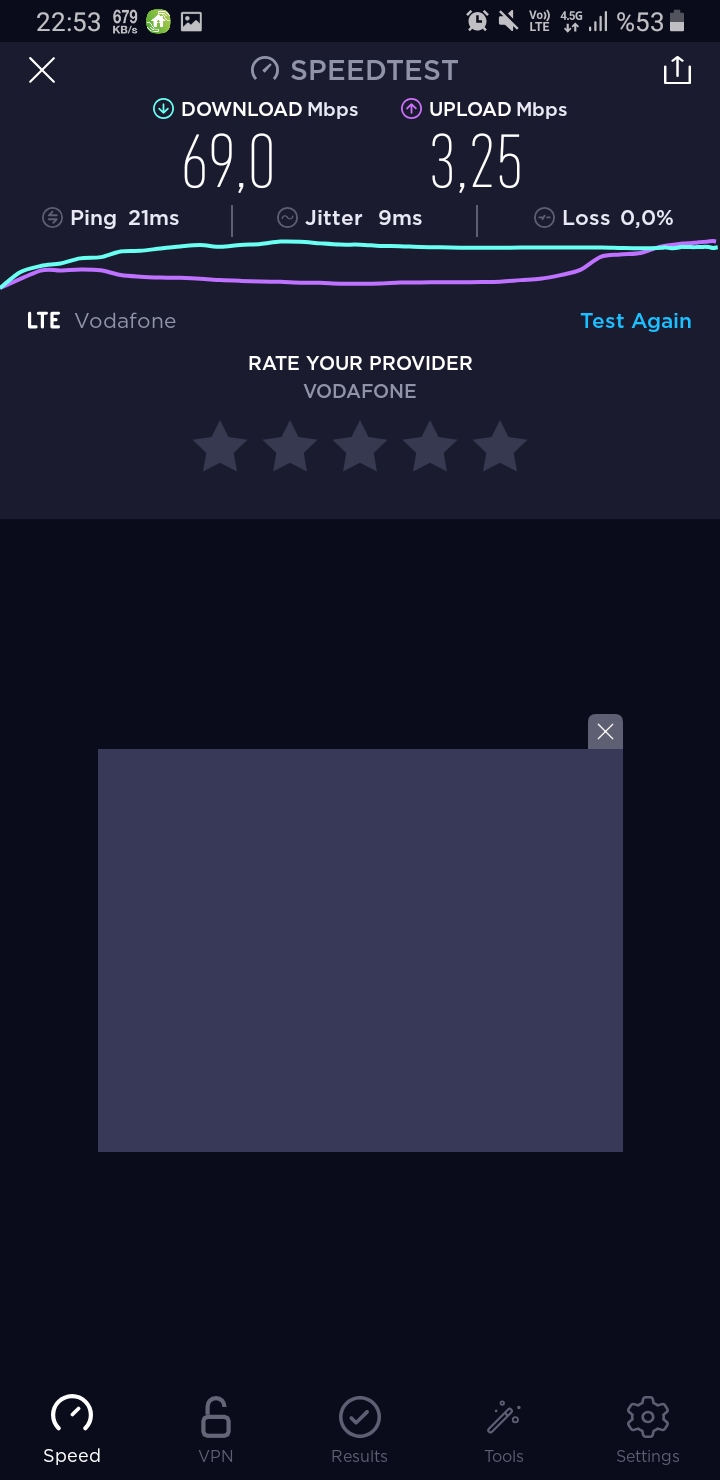
Task: Select the Speed tab
Action: 72,1430
